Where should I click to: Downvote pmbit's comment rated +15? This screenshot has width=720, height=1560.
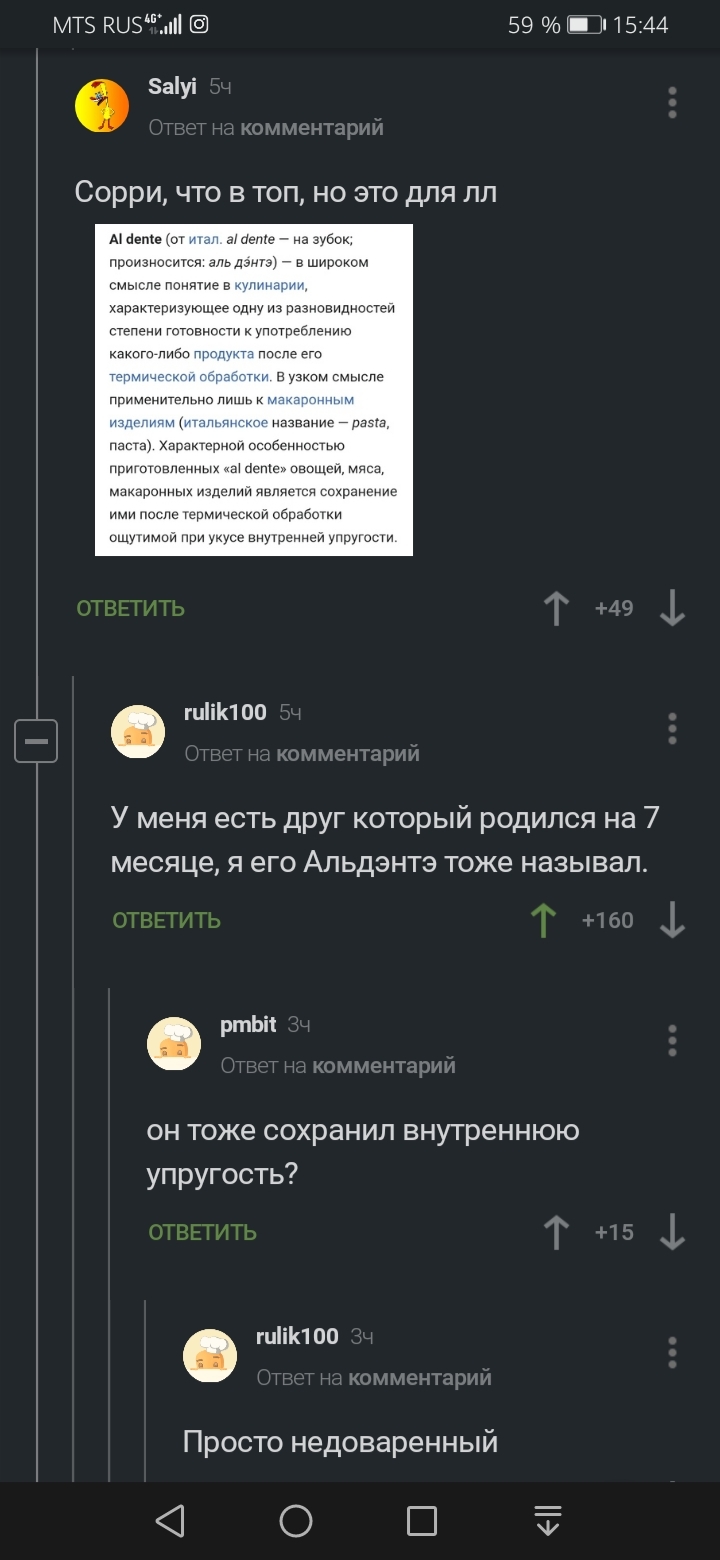pyautogui.click(x=672, y=1232)
